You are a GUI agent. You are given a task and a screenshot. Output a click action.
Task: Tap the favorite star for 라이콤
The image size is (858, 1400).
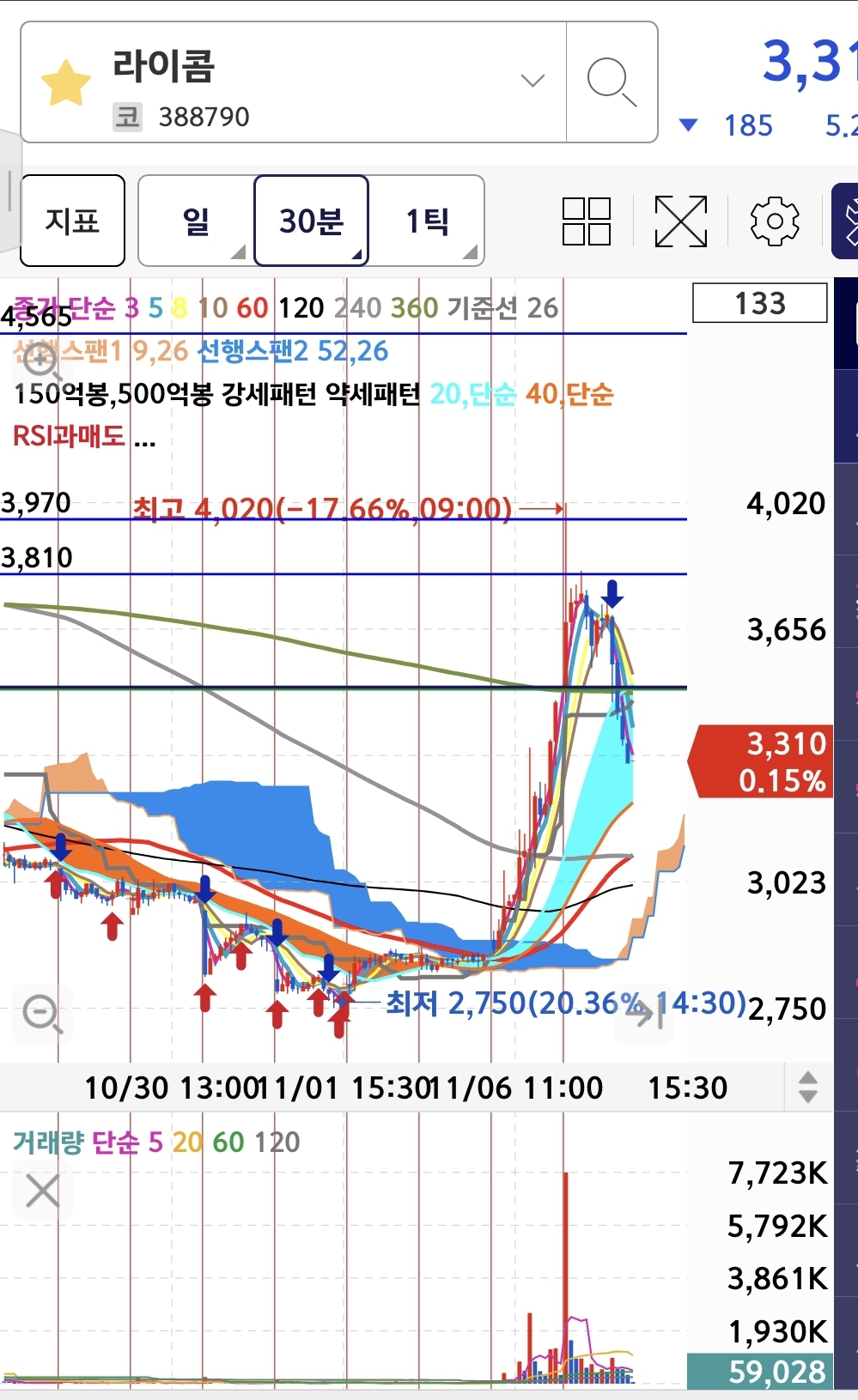66,83
